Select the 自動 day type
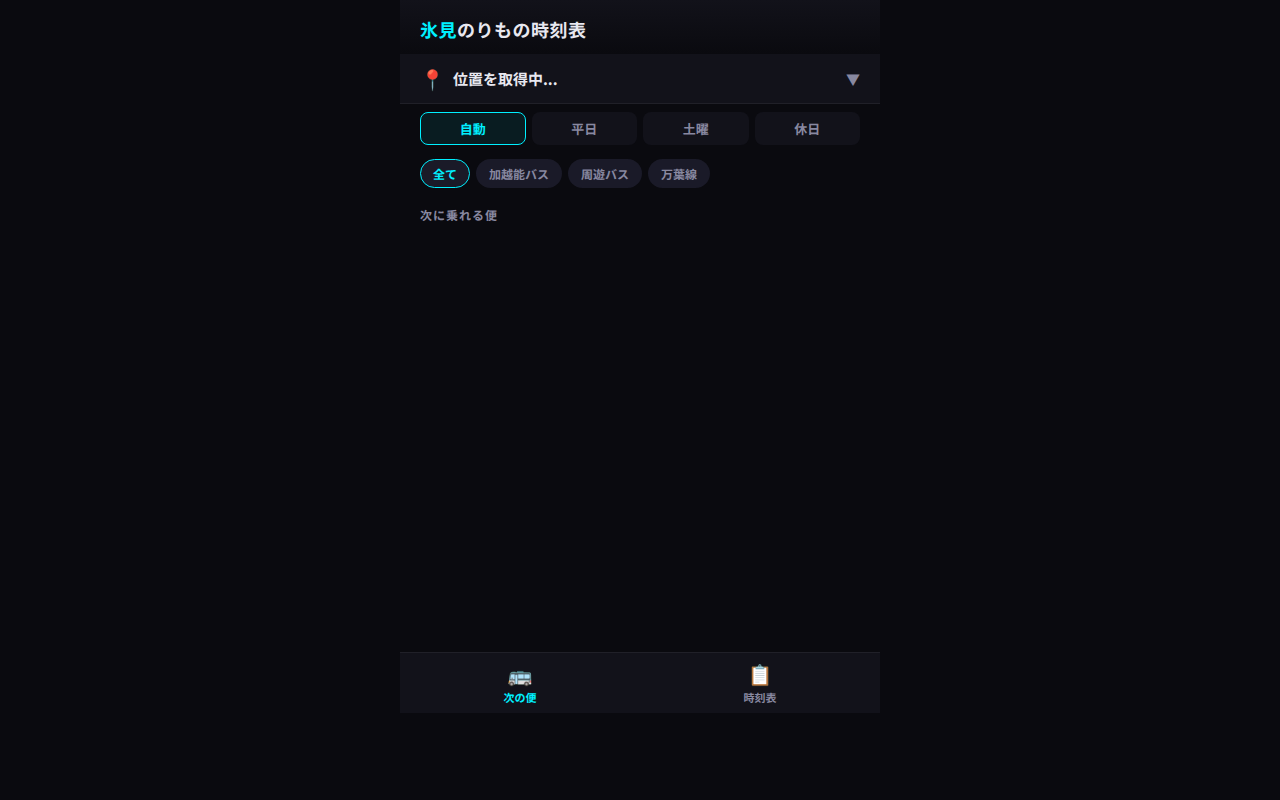The width and height of the screenshot is (1280, 800). click(472, 129)
